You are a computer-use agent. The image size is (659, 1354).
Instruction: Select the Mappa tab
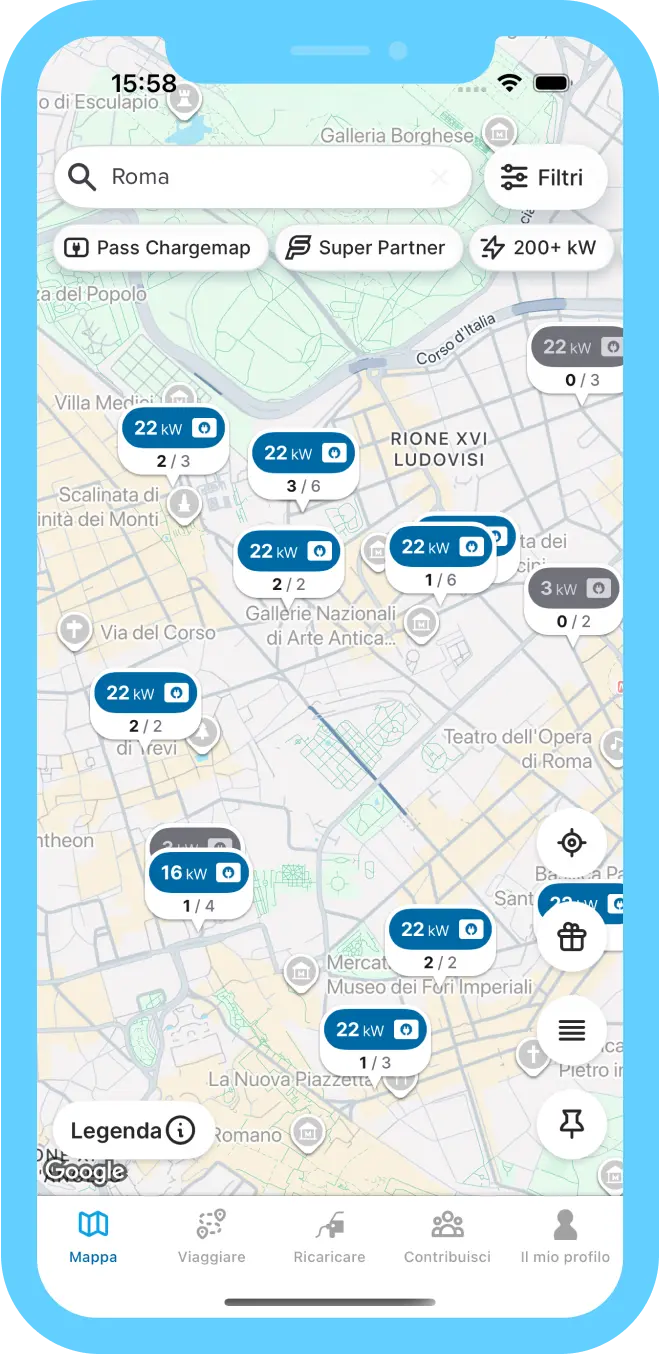click(x=93, y=1236)
